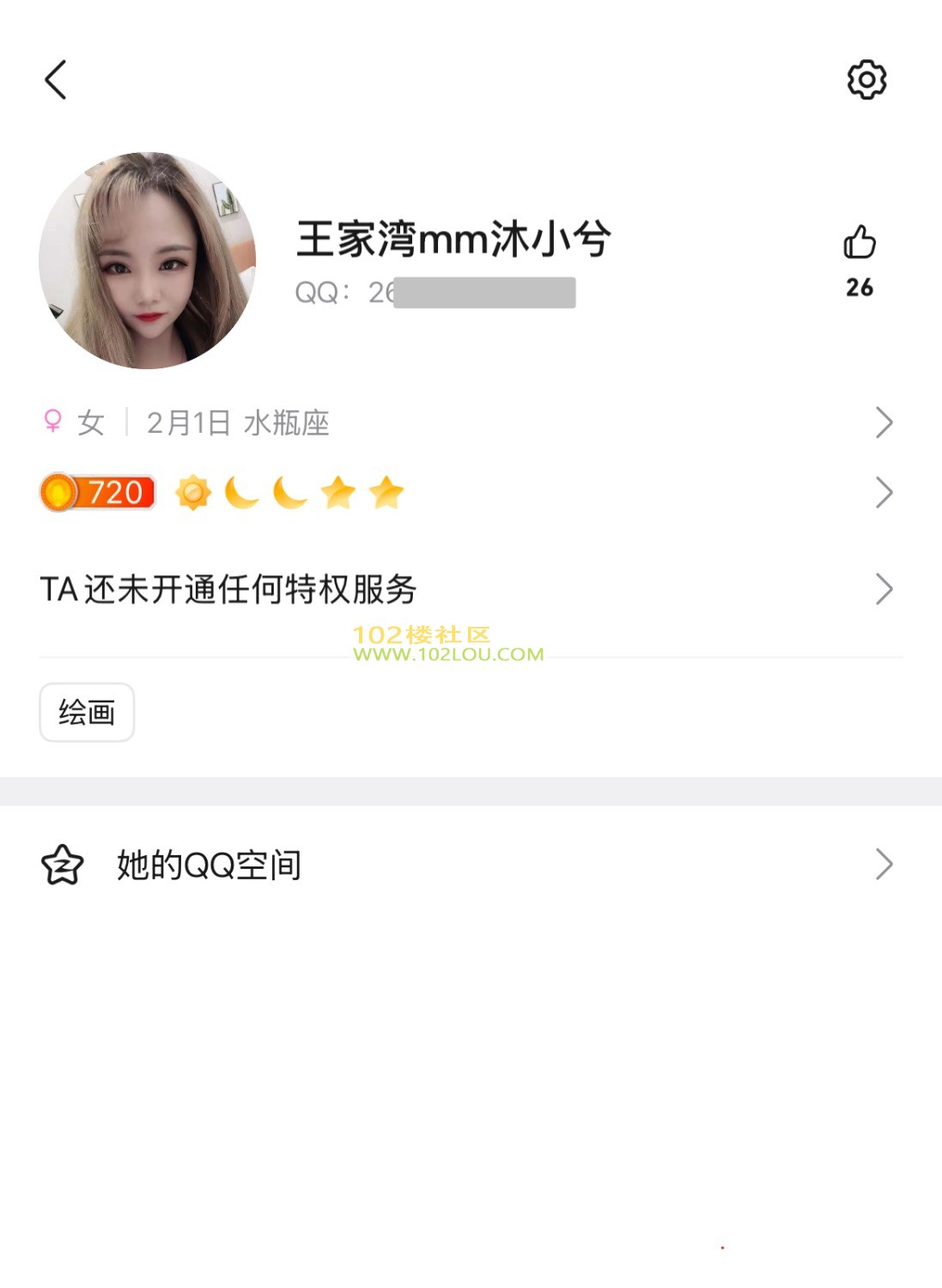Select the 绘画 interest tag
942x1288 pixels.
(x=87, y=713)
